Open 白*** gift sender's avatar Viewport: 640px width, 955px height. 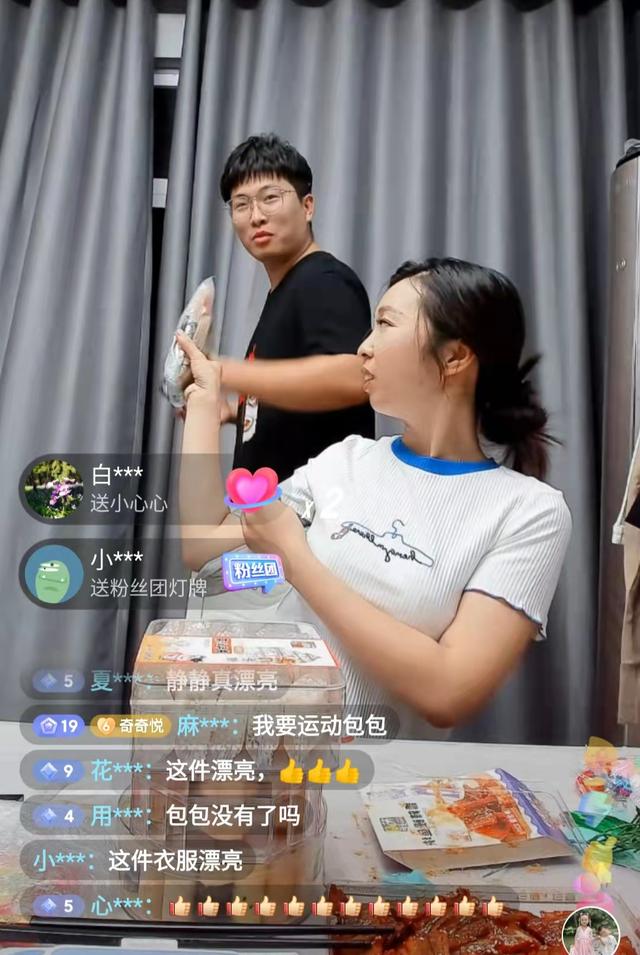(53, 488)
